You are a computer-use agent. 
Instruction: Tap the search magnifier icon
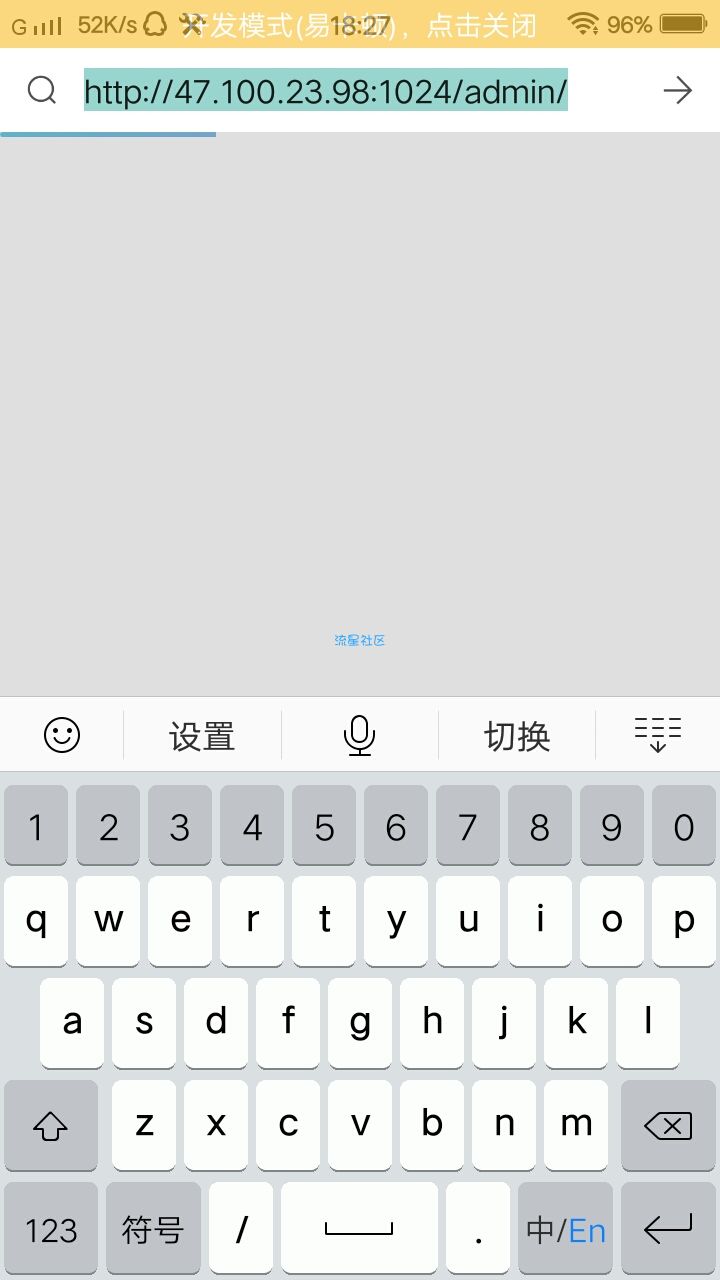42,91
